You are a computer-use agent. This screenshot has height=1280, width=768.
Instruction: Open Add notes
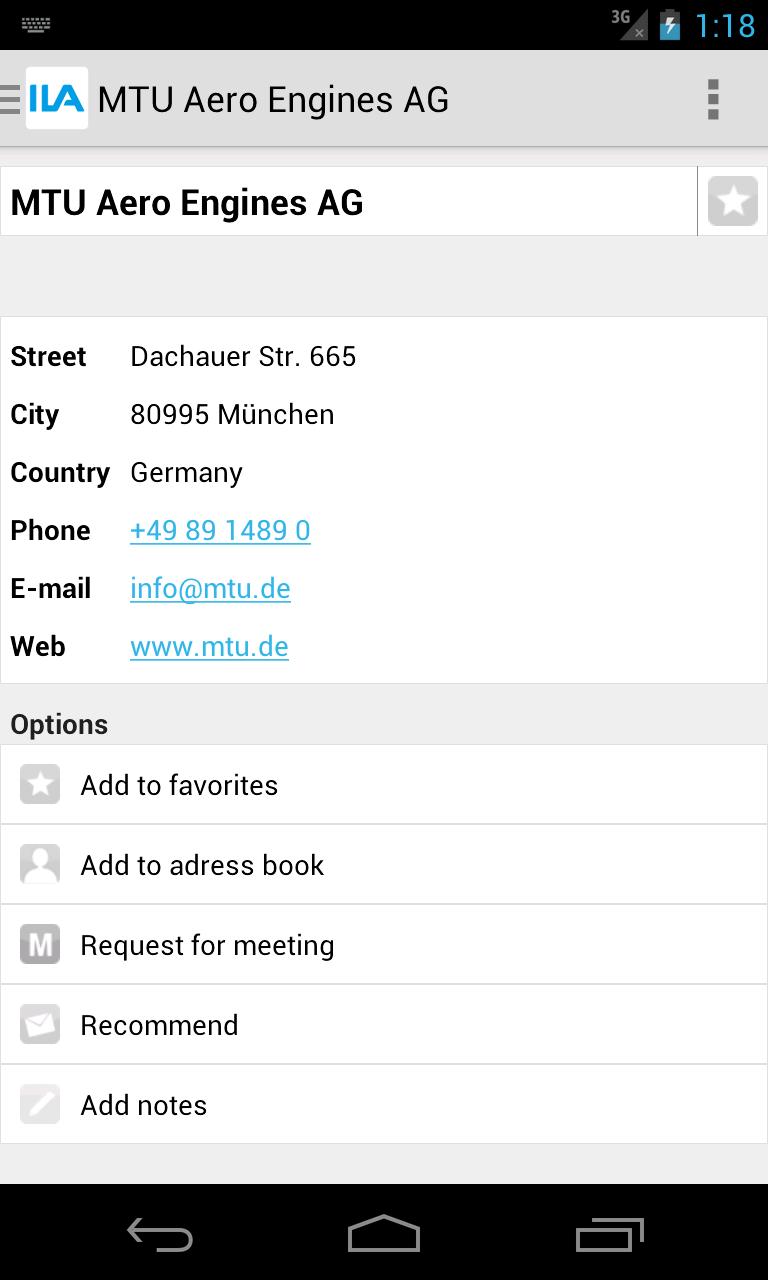384,1105
